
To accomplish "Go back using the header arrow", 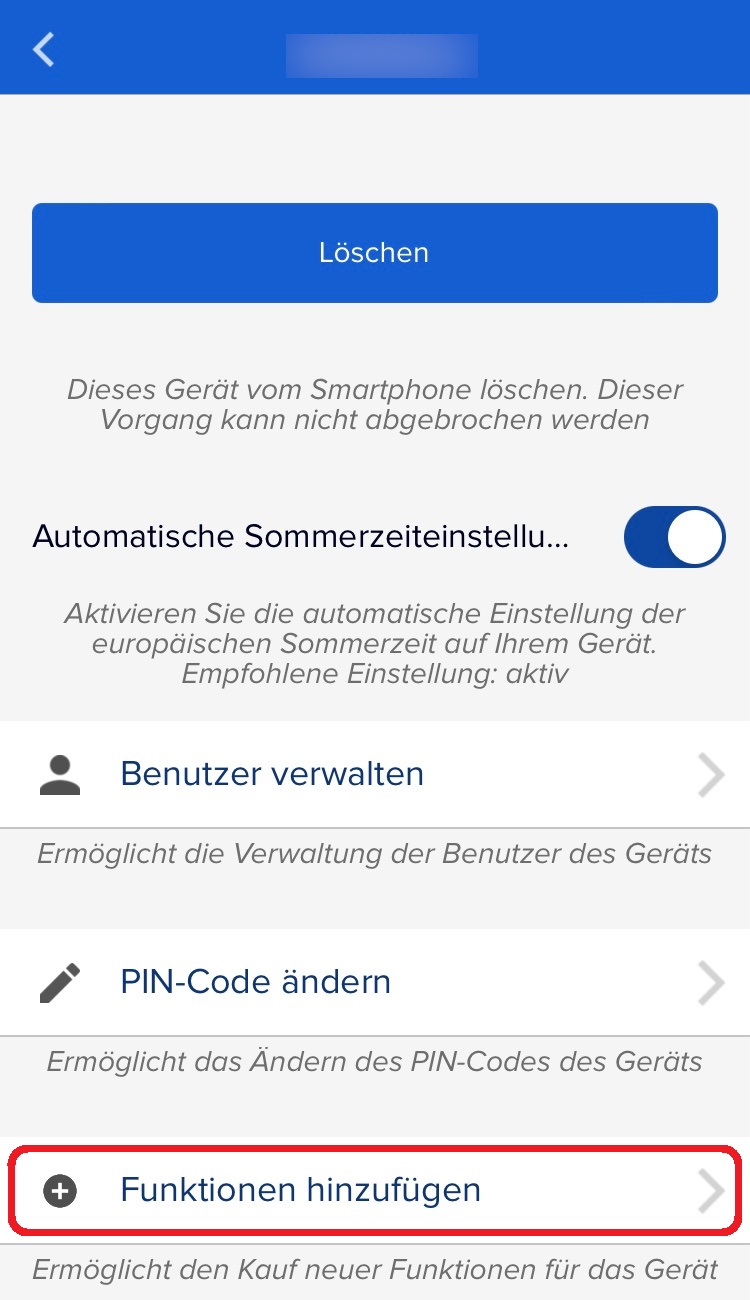I will (x=43, y=49).
